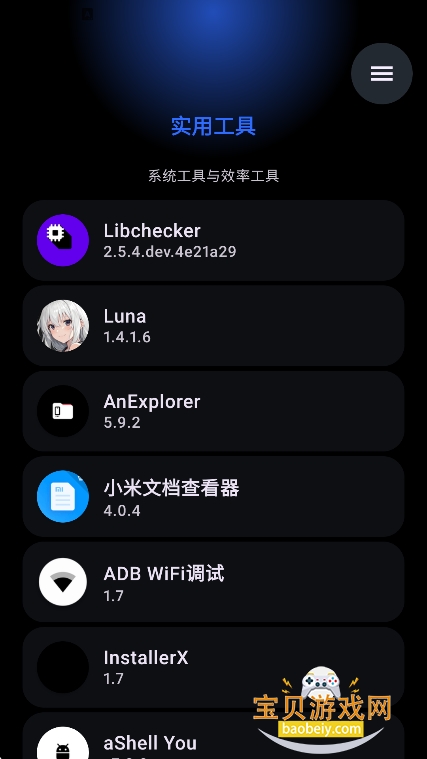Open the Libchecker app entry
The height and width of the screenshot is (759, 427).
point(214,240)
